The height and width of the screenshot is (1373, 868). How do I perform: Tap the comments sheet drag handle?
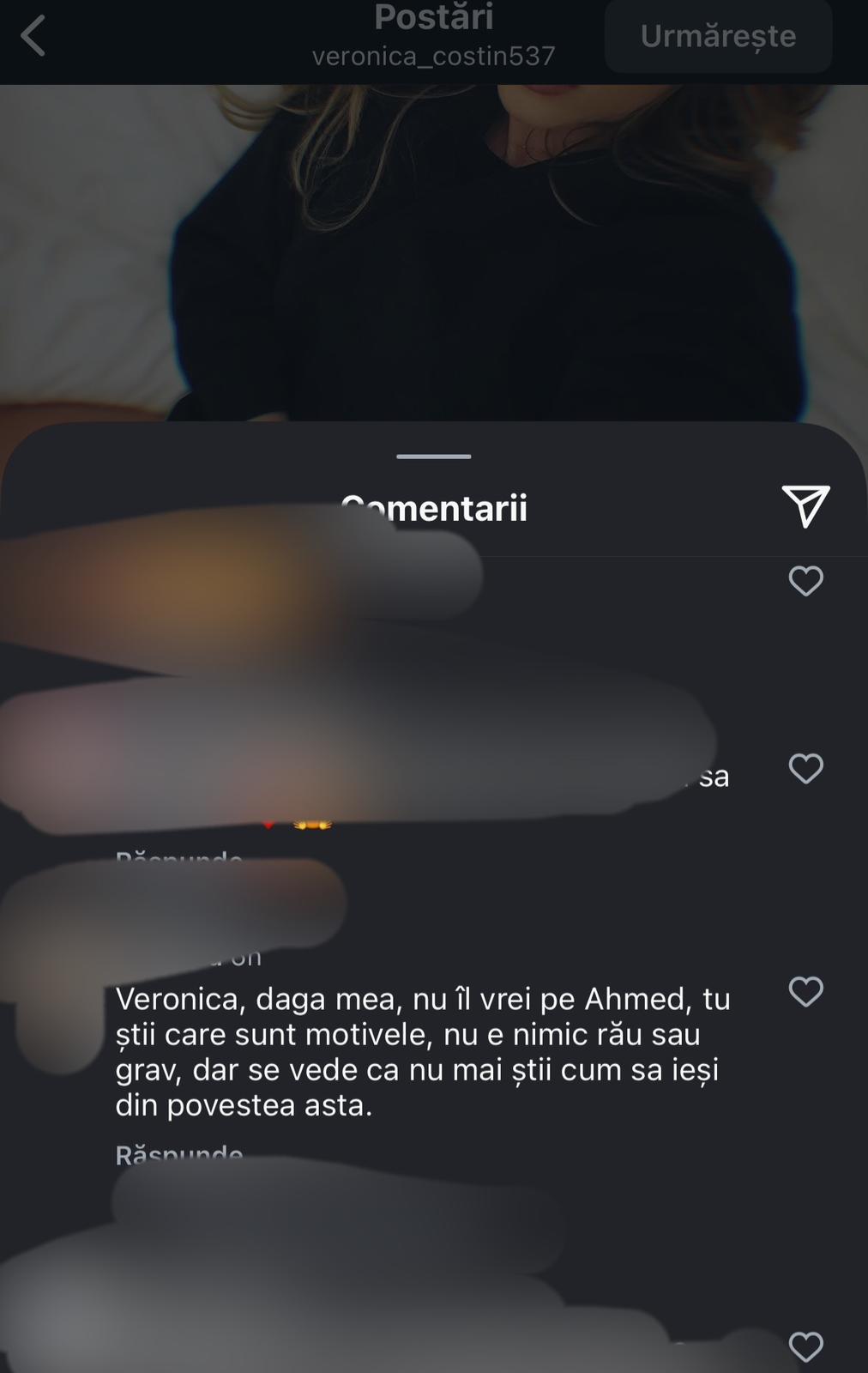[433, 457]
